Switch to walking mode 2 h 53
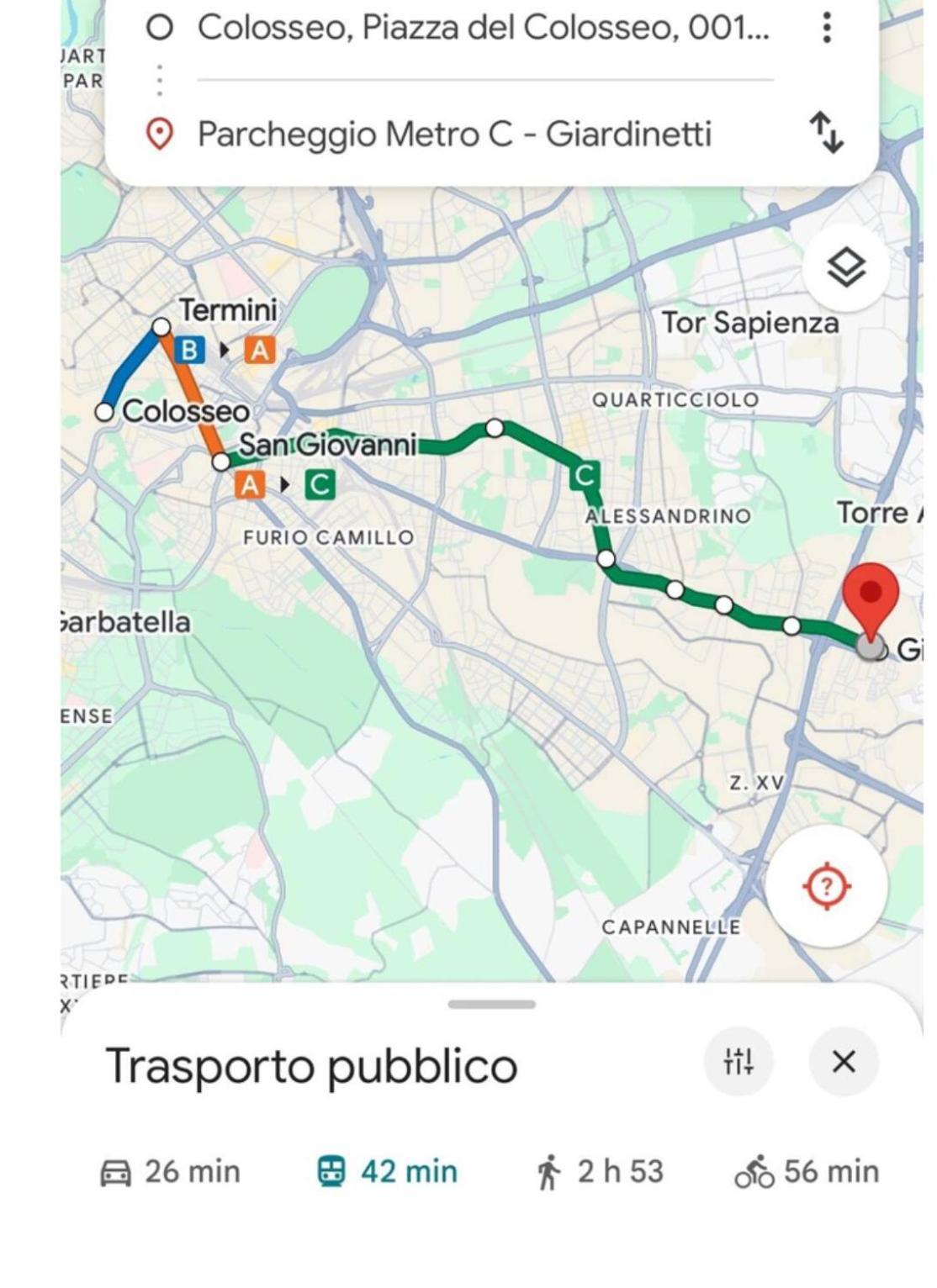Image resolution: width=937 pixels, height=1288 pixels. [600, 1171]
